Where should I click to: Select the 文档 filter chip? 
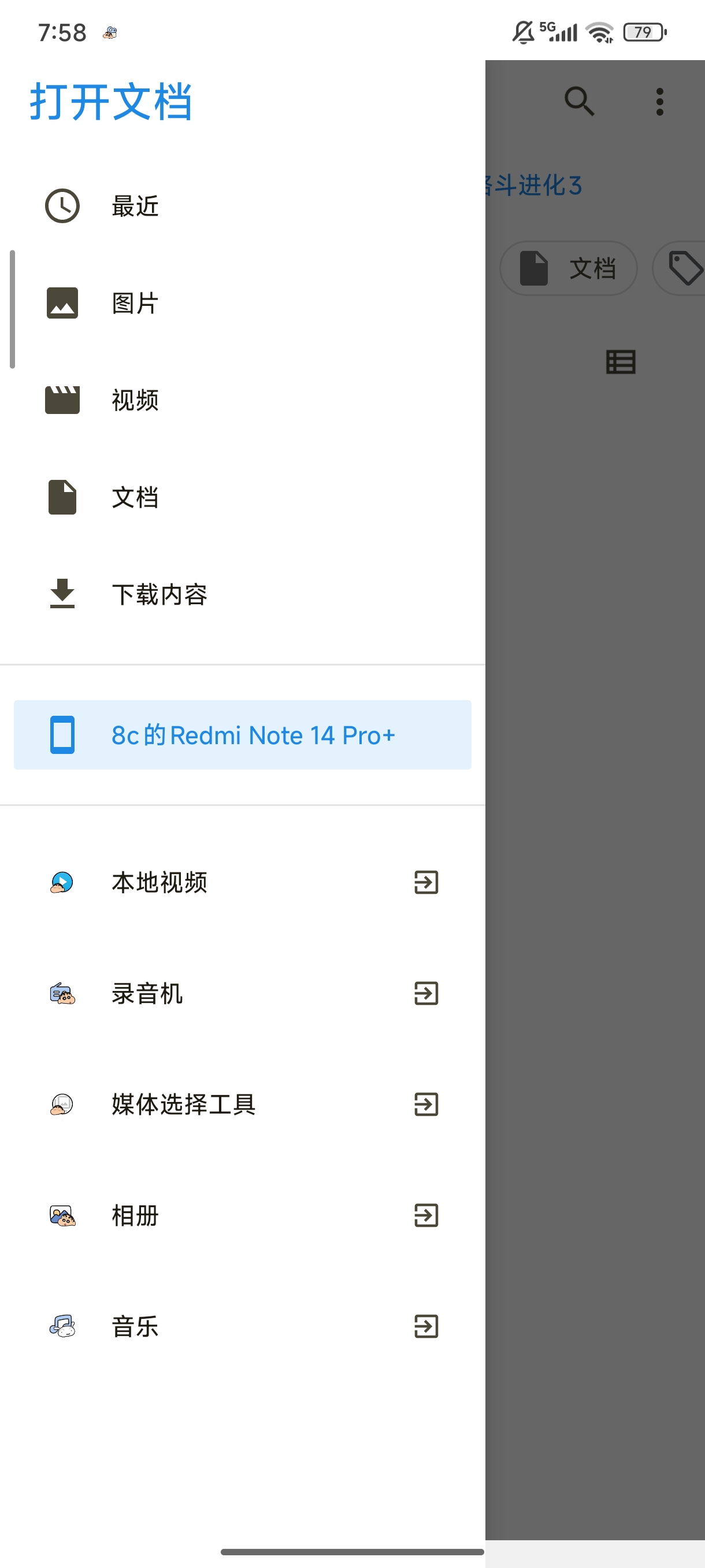click(x=568, y=268)
